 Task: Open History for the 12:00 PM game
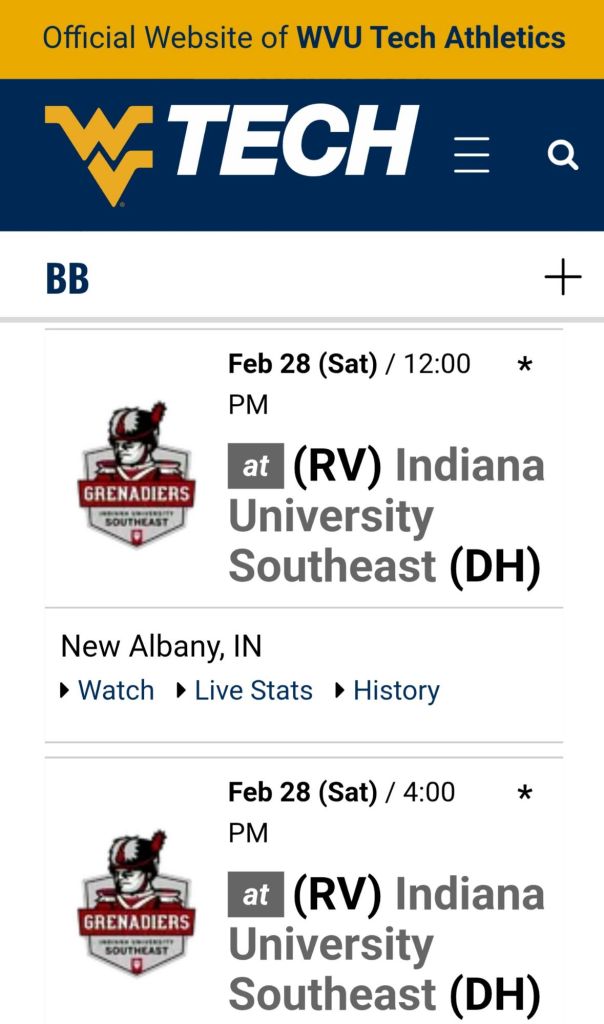pyautogui.click(x=396, y=691)
